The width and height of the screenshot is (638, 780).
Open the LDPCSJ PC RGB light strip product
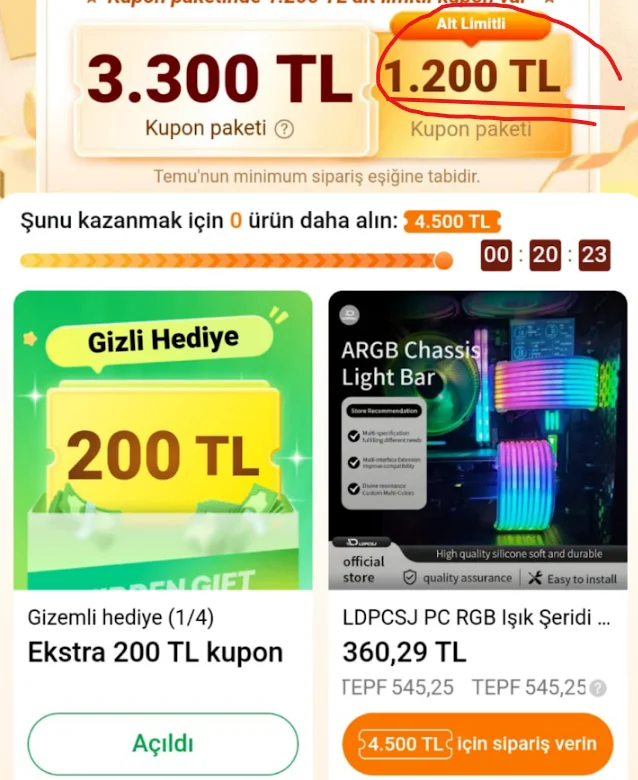click(478, 440)
